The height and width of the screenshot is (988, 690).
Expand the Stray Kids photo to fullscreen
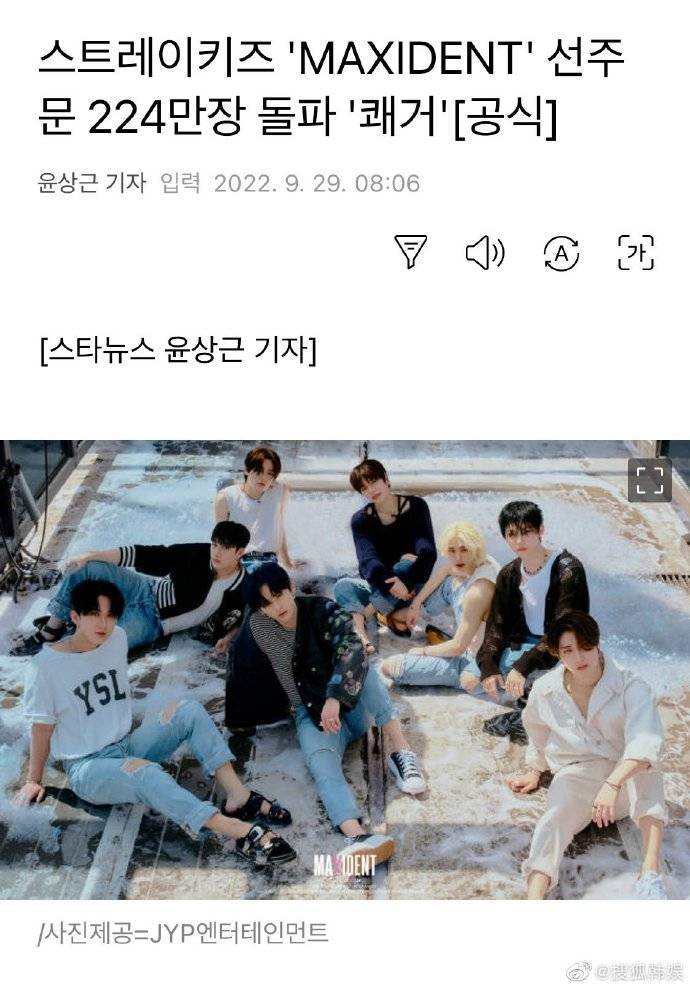649,480
